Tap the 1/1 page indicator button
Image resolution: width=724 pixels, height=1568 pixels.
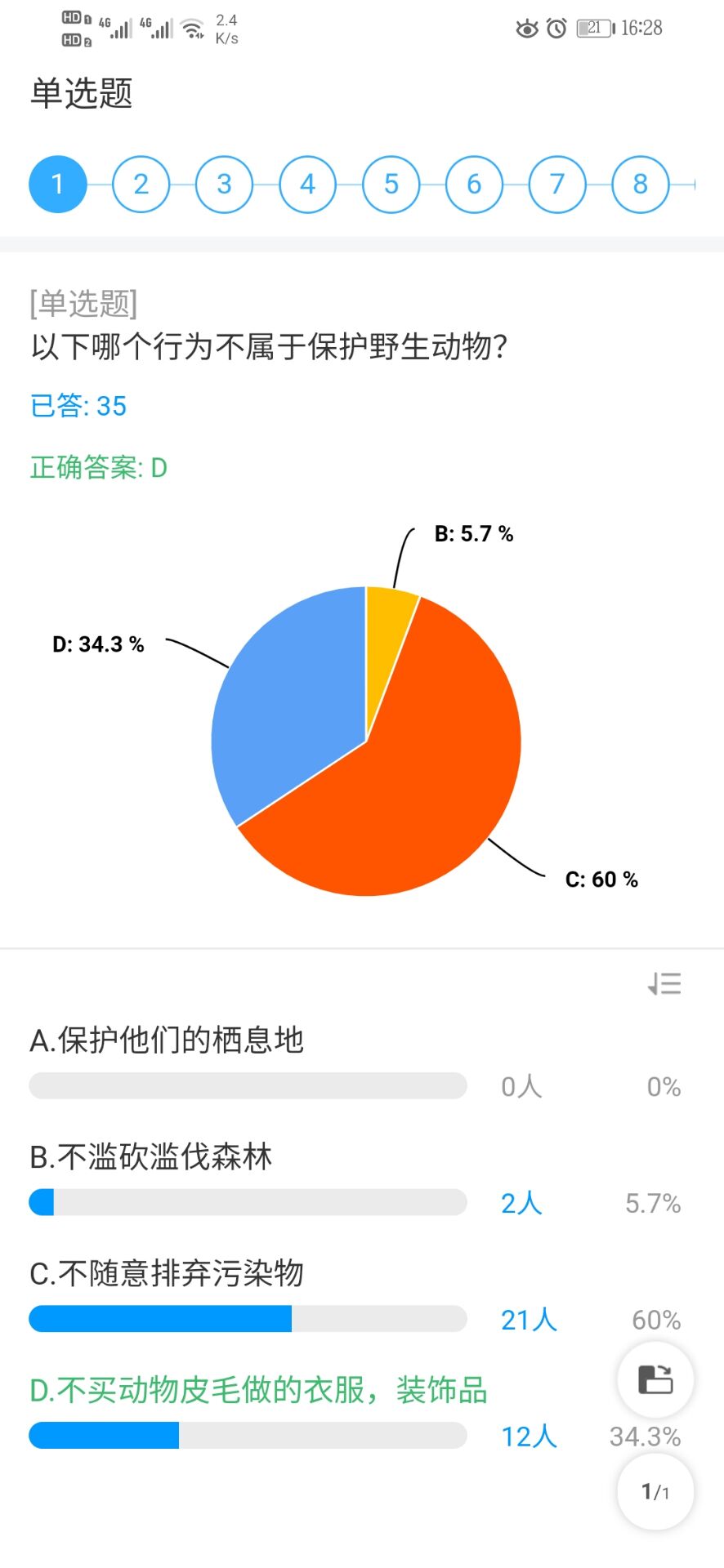point(655,1492)
